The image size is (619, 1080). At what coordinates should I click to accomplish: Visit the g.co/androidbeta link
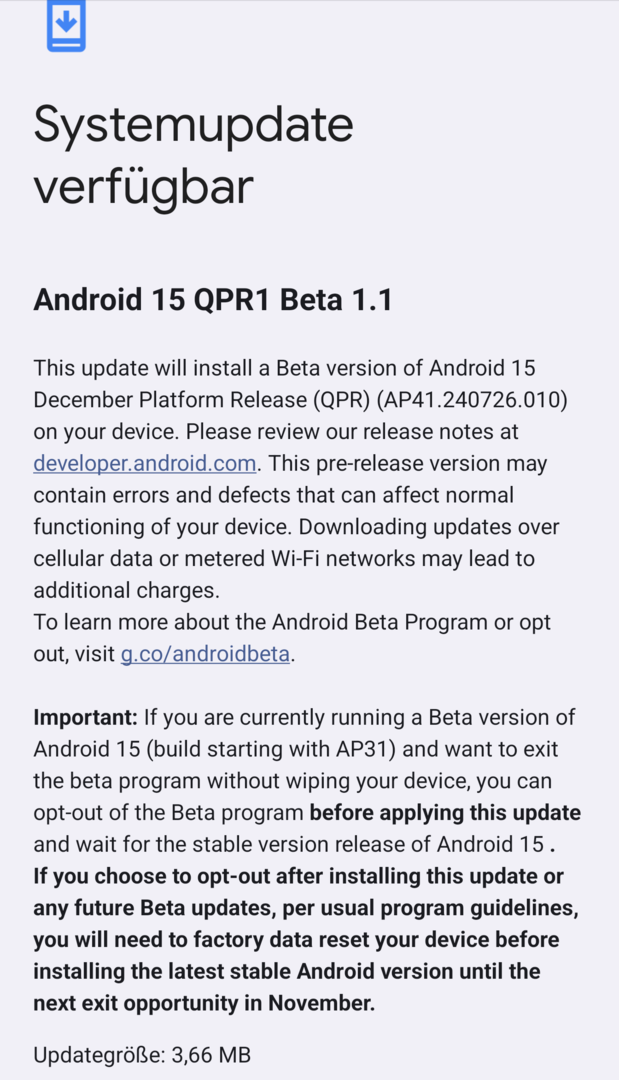(x=206, y=655)
